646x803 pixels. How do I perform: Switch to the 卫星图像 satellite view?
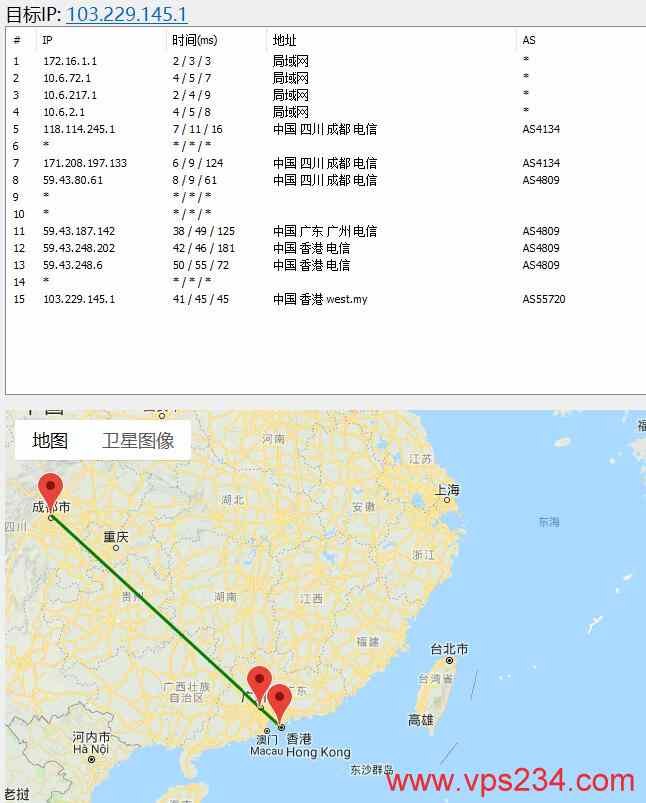[x=138, y=440]
